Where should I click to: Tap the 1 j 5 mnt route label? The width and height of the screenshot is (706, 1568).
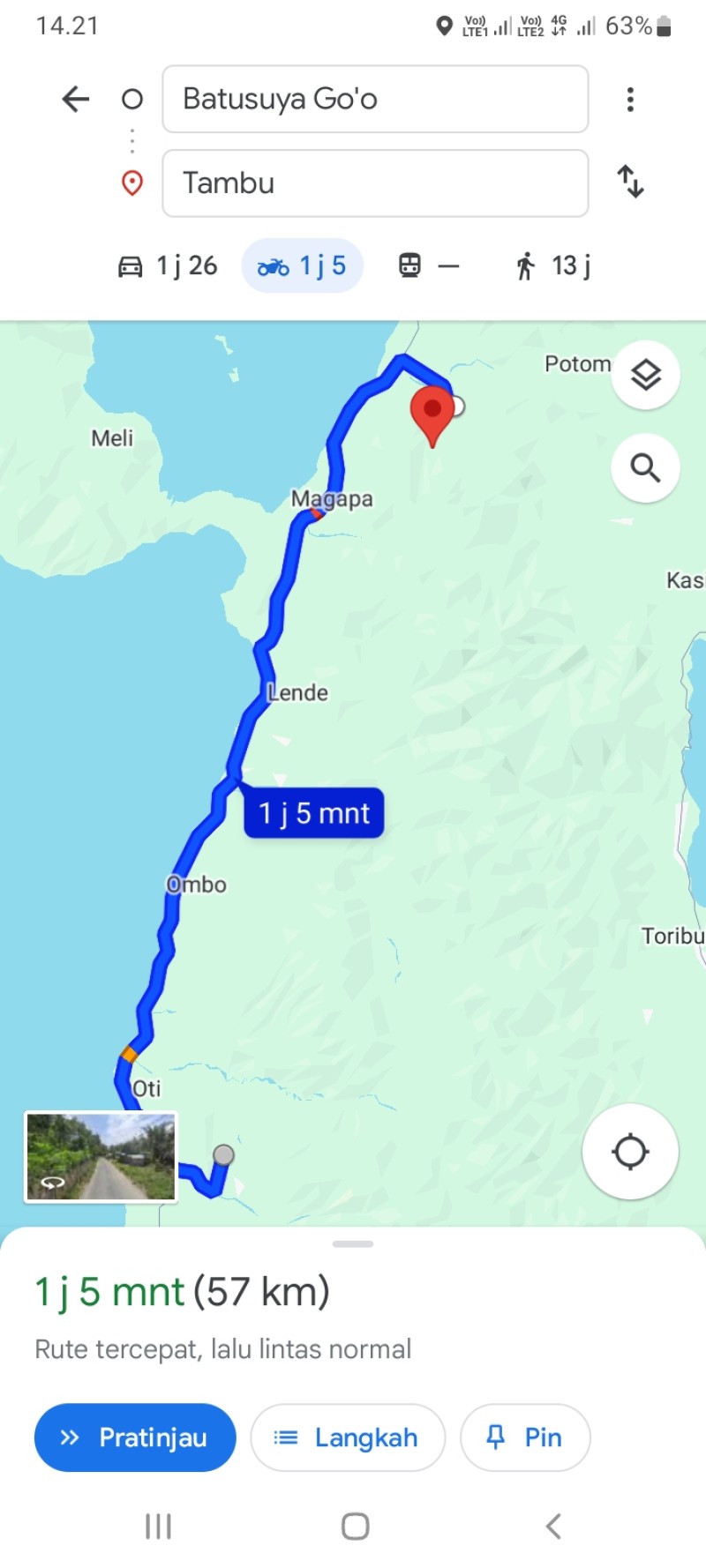314,812
